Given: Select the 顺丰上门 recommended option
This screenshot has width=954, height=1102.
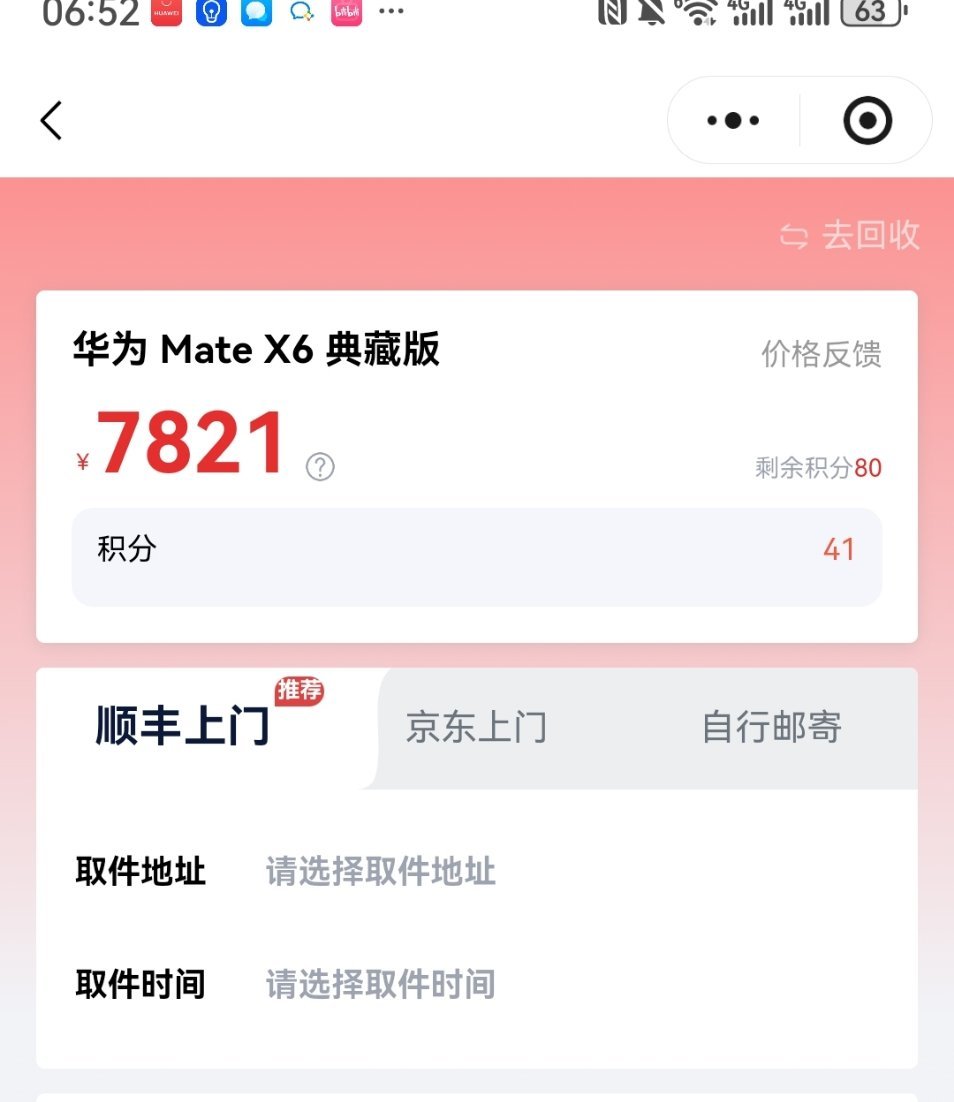Looking at the screenshot, I should coord(180,728).
